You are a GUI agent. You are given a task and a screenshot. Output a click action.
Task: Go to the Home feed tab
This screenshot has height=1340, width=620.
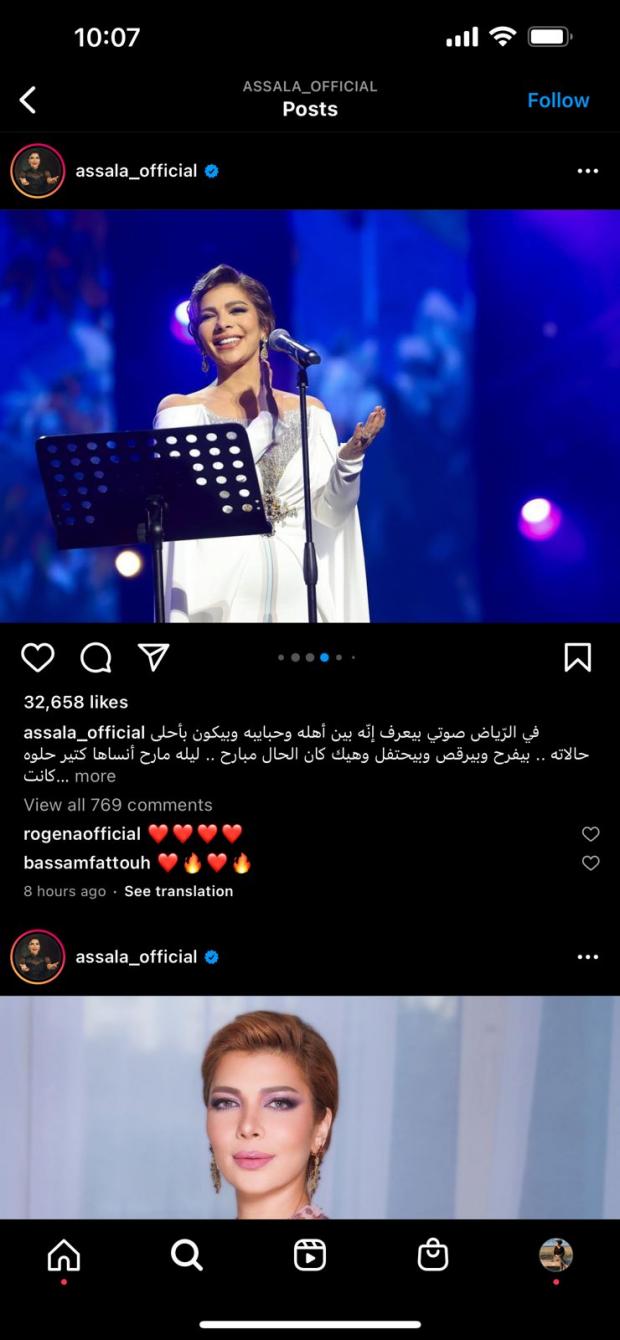point(64,1254)
